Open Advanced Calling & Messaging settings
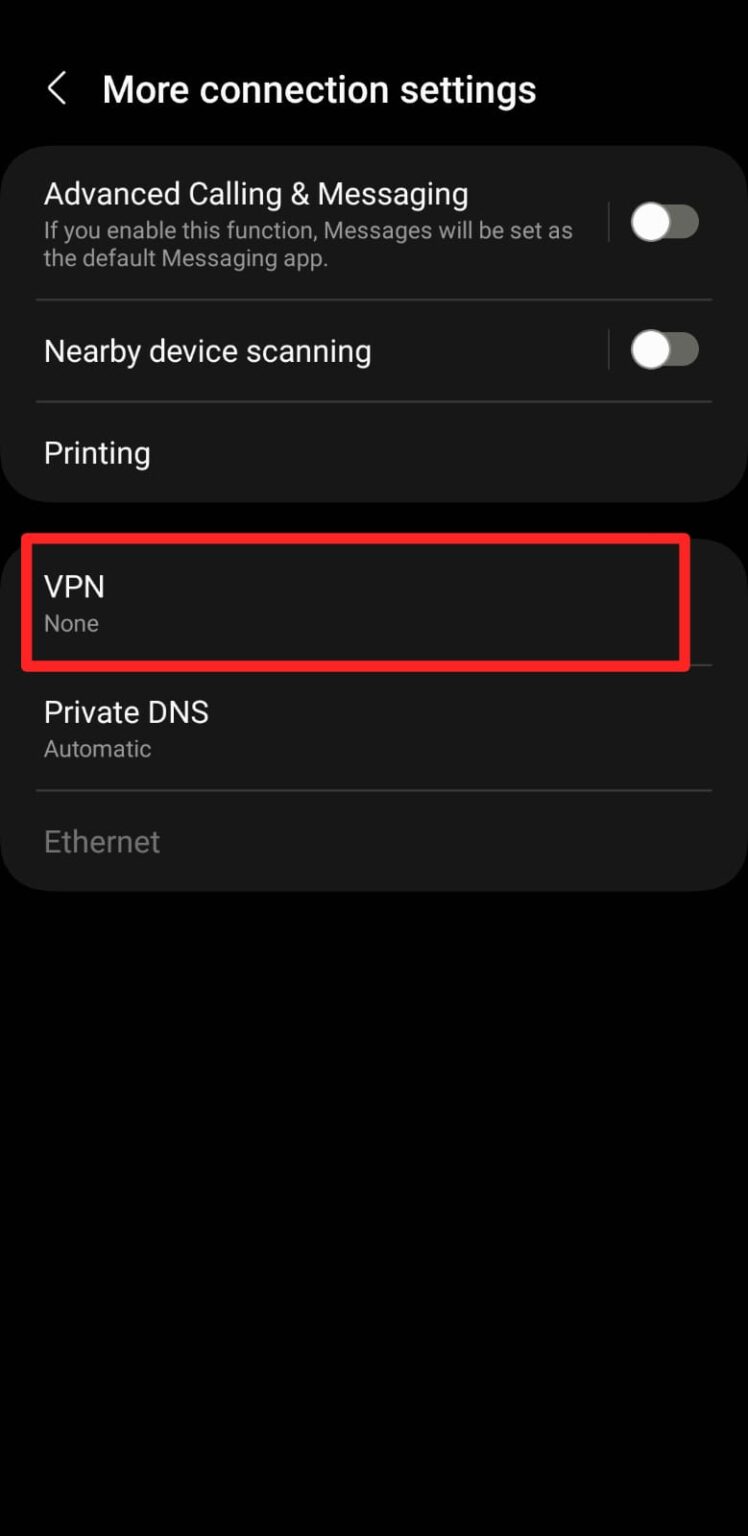This screenshot has width=748, height=1536. 300,222
